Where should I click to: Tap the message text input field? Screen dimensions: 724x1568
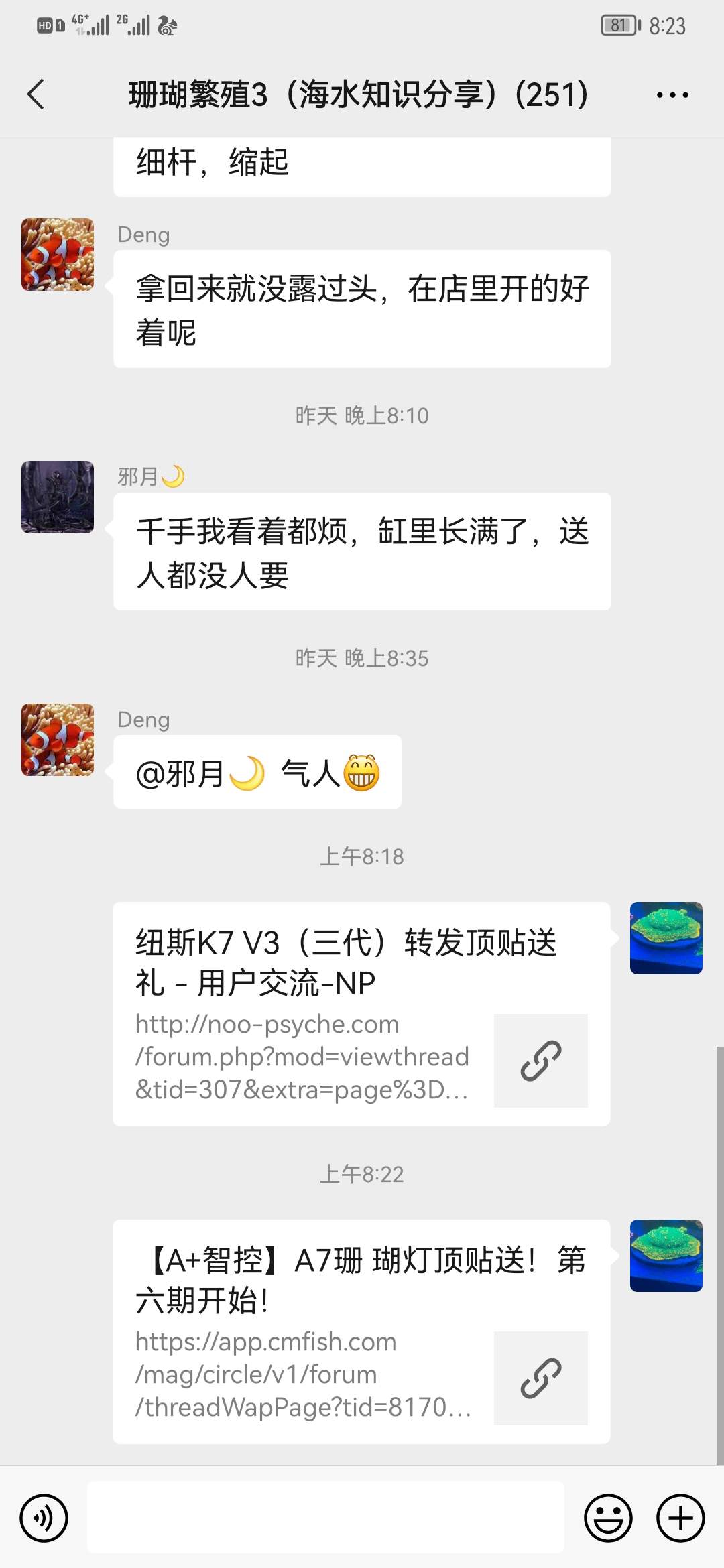pyautogui.click(x=326, y=1518)
